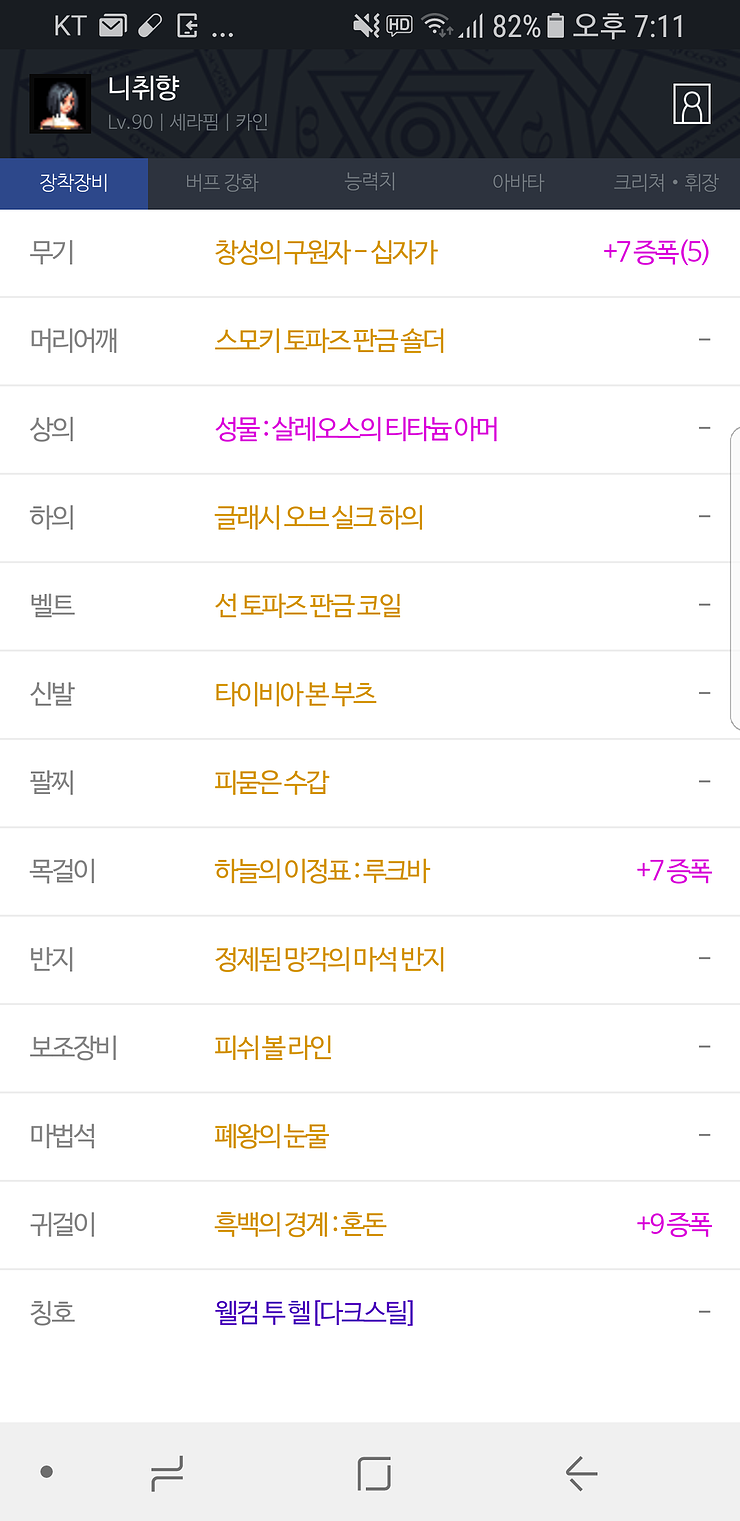Tap 정제된 망각의 마석 반지 row
The height and width of the screenshot is (1521, 740).
[370, 960]
